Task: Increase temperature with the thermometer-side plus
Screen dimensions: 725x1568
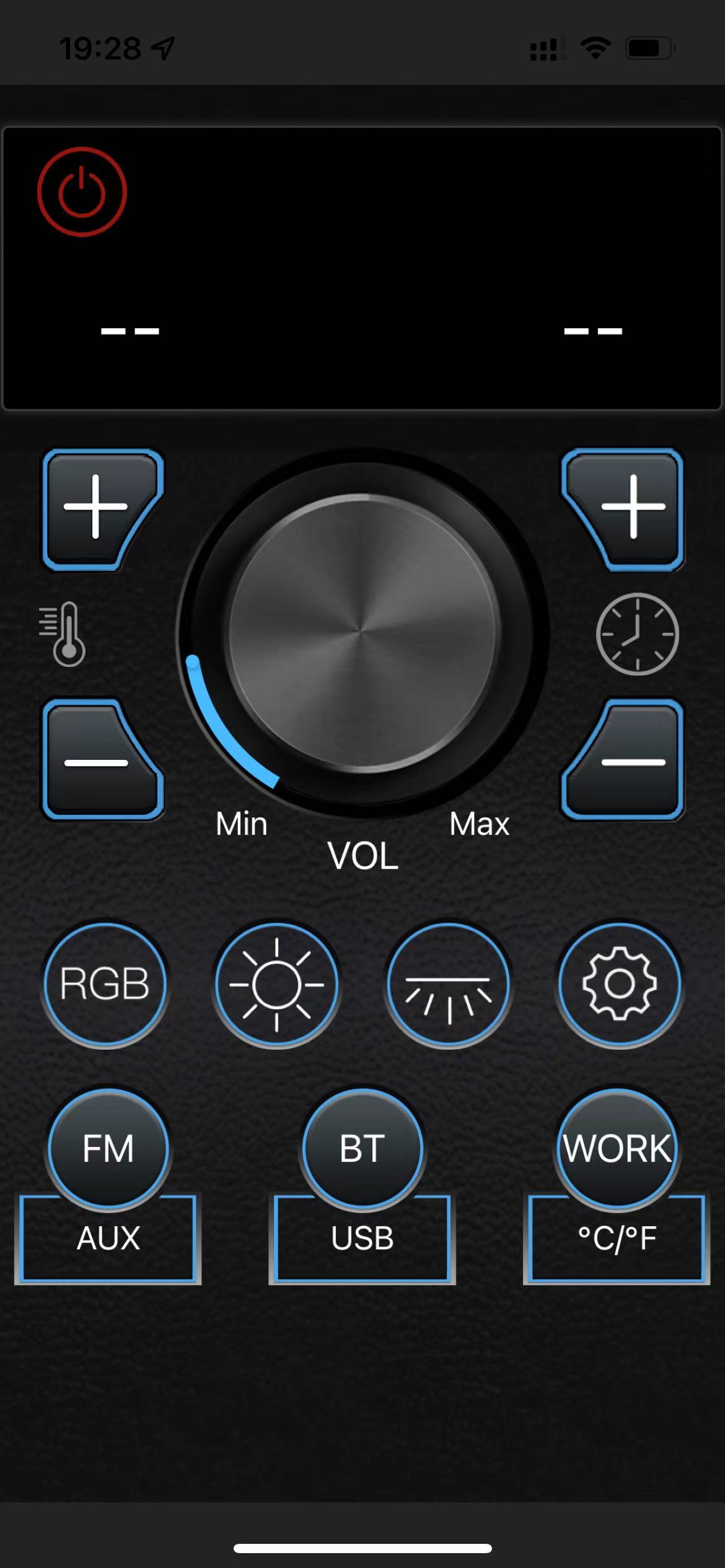Action: tap(98, 508)
